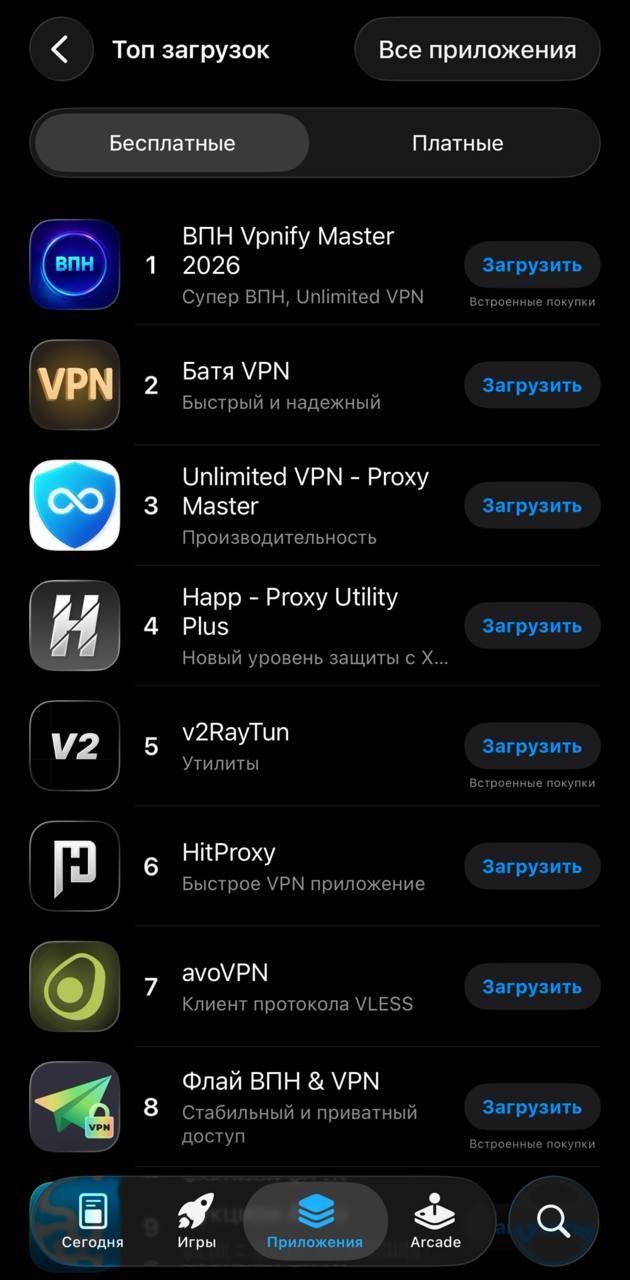Download the HitProxy app
The height and width of the screenshot is (1280, 630).
click(531, 867)
